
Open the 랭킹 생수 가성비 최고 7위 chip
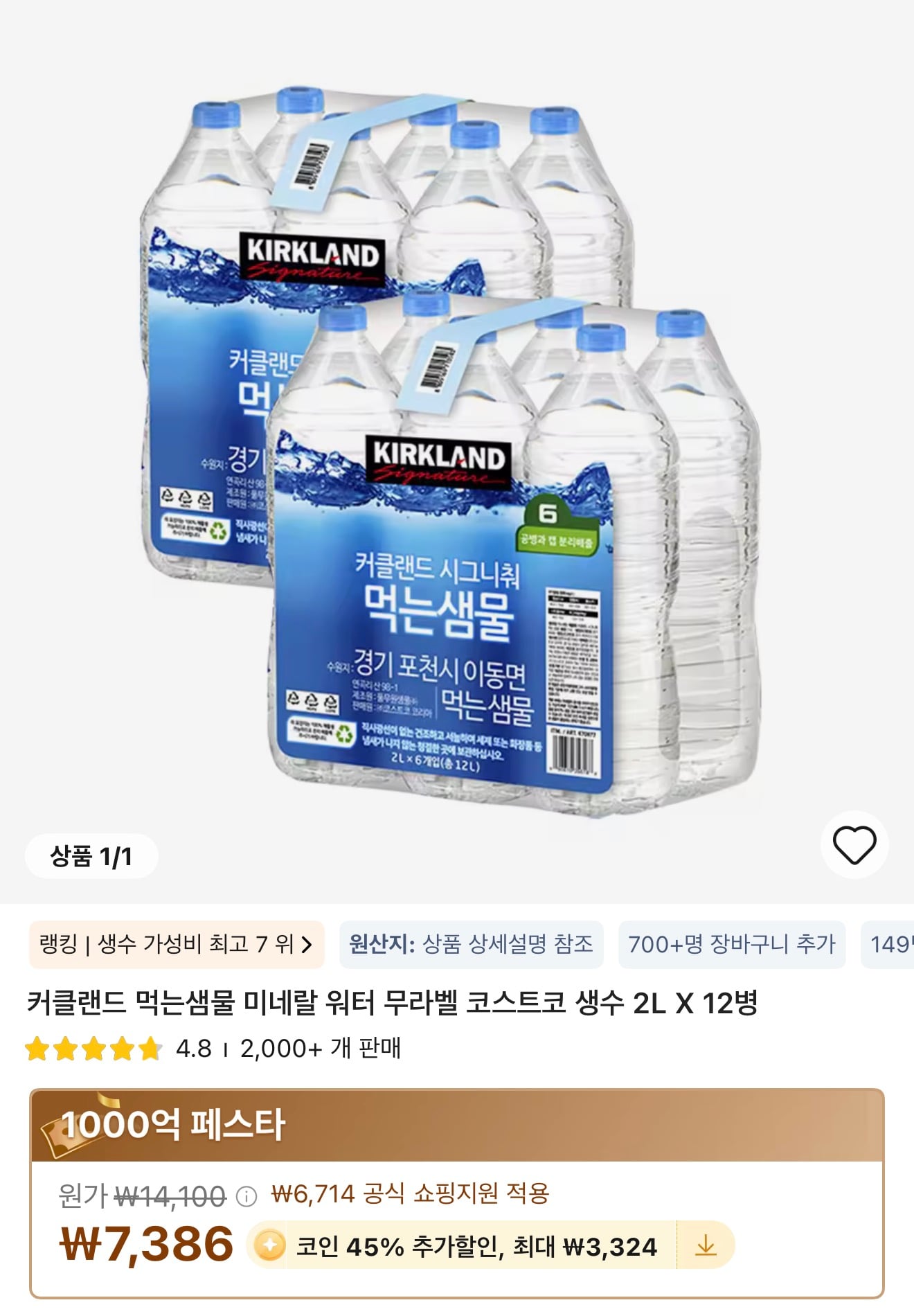coord(173,944)
